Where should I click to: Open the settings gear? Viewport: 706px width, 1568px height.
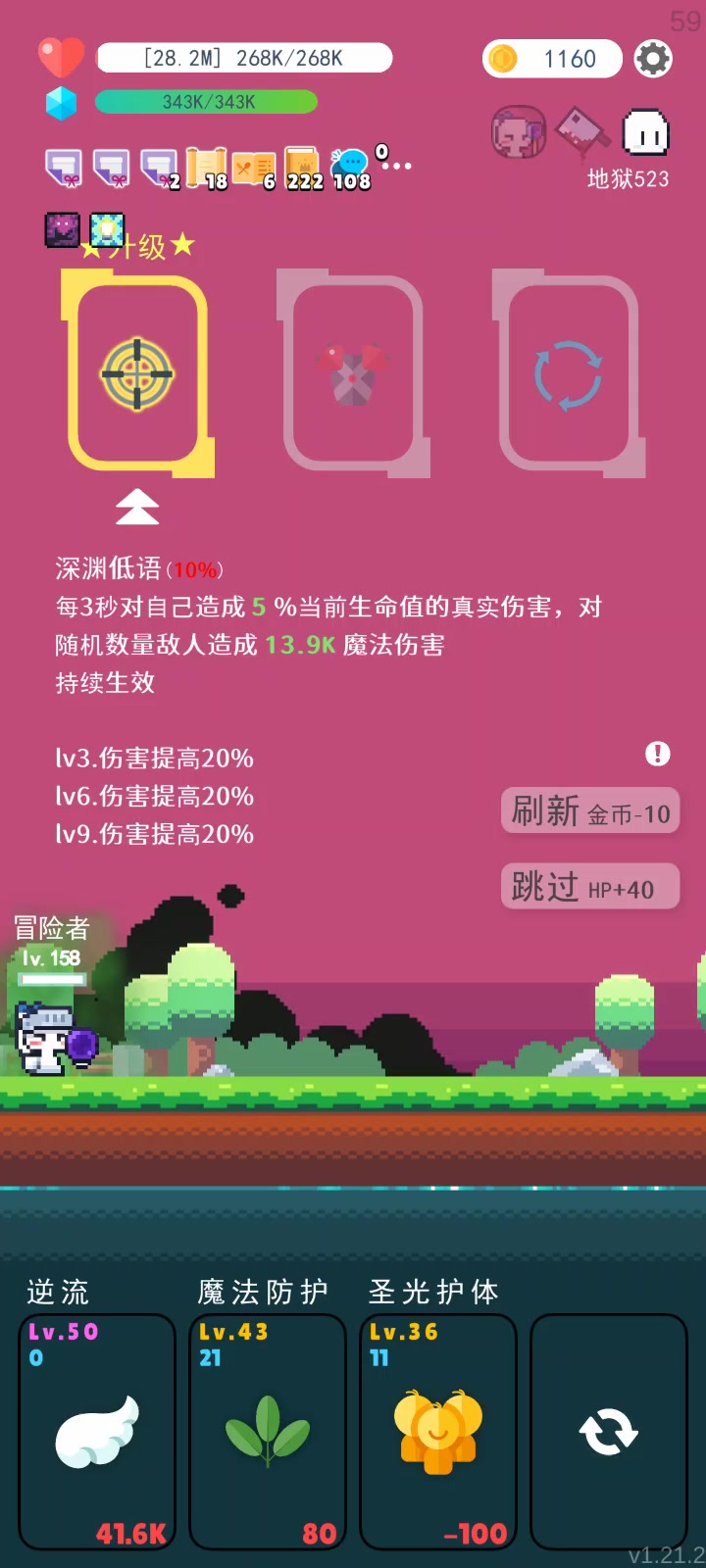coord(653,59)
